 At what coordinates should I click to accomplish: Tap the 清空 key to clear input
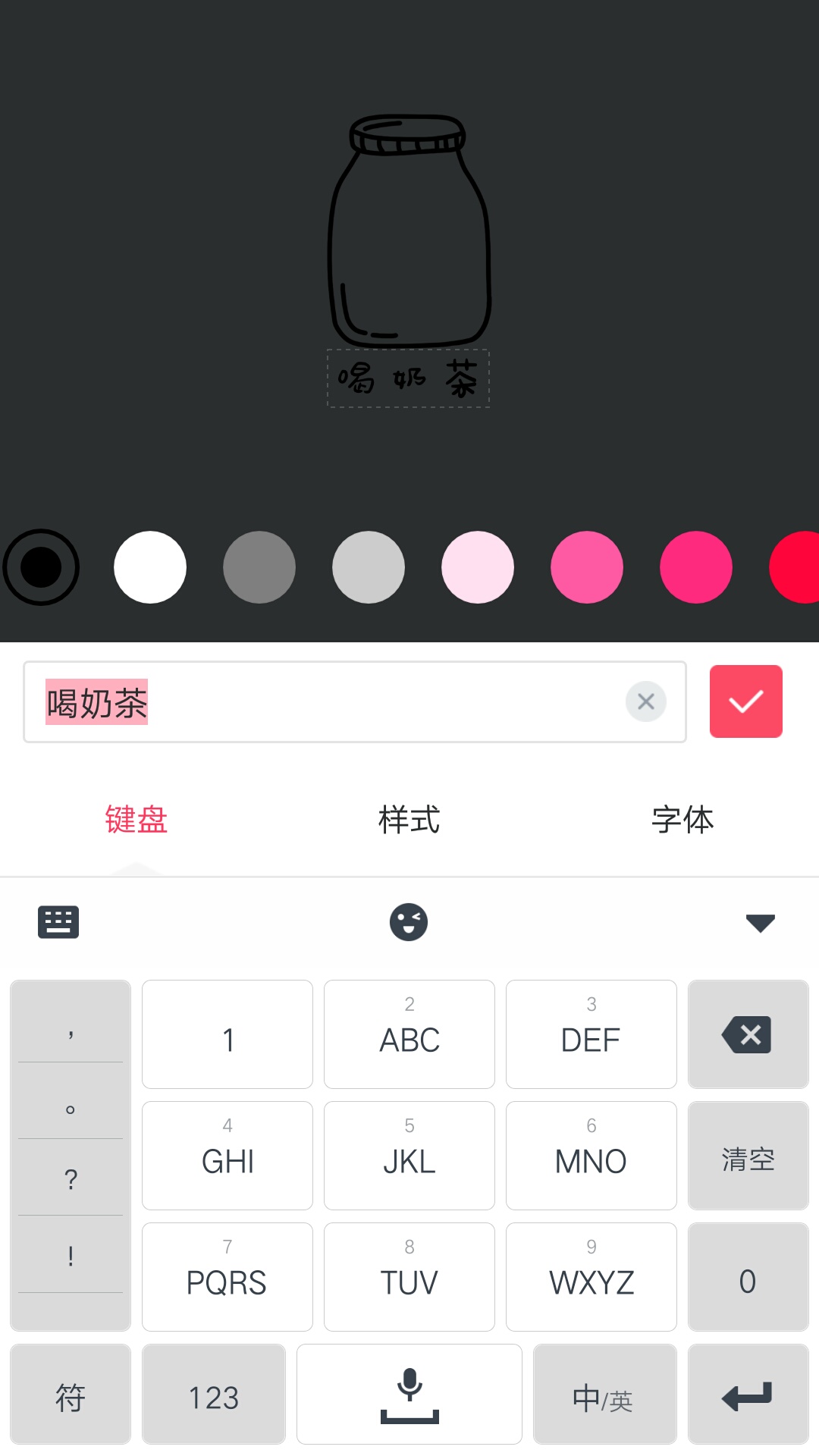coord(748,1156)
